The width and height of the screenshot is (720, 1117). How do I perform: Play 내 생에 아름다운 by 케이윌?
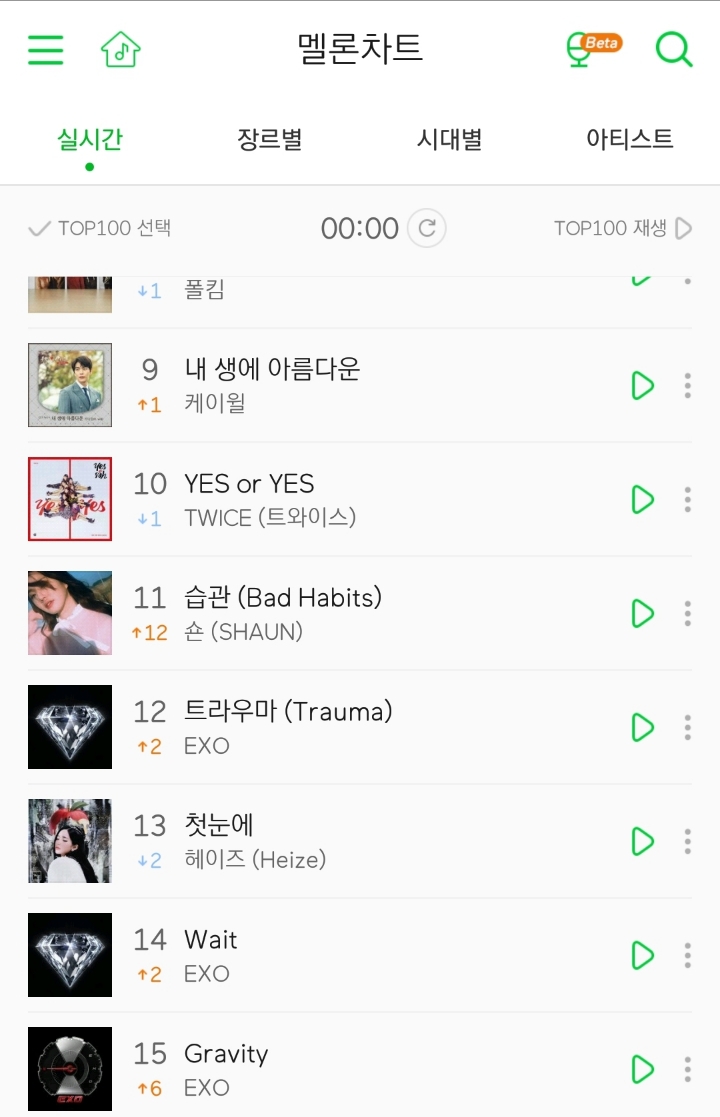(x=641, y=385)
